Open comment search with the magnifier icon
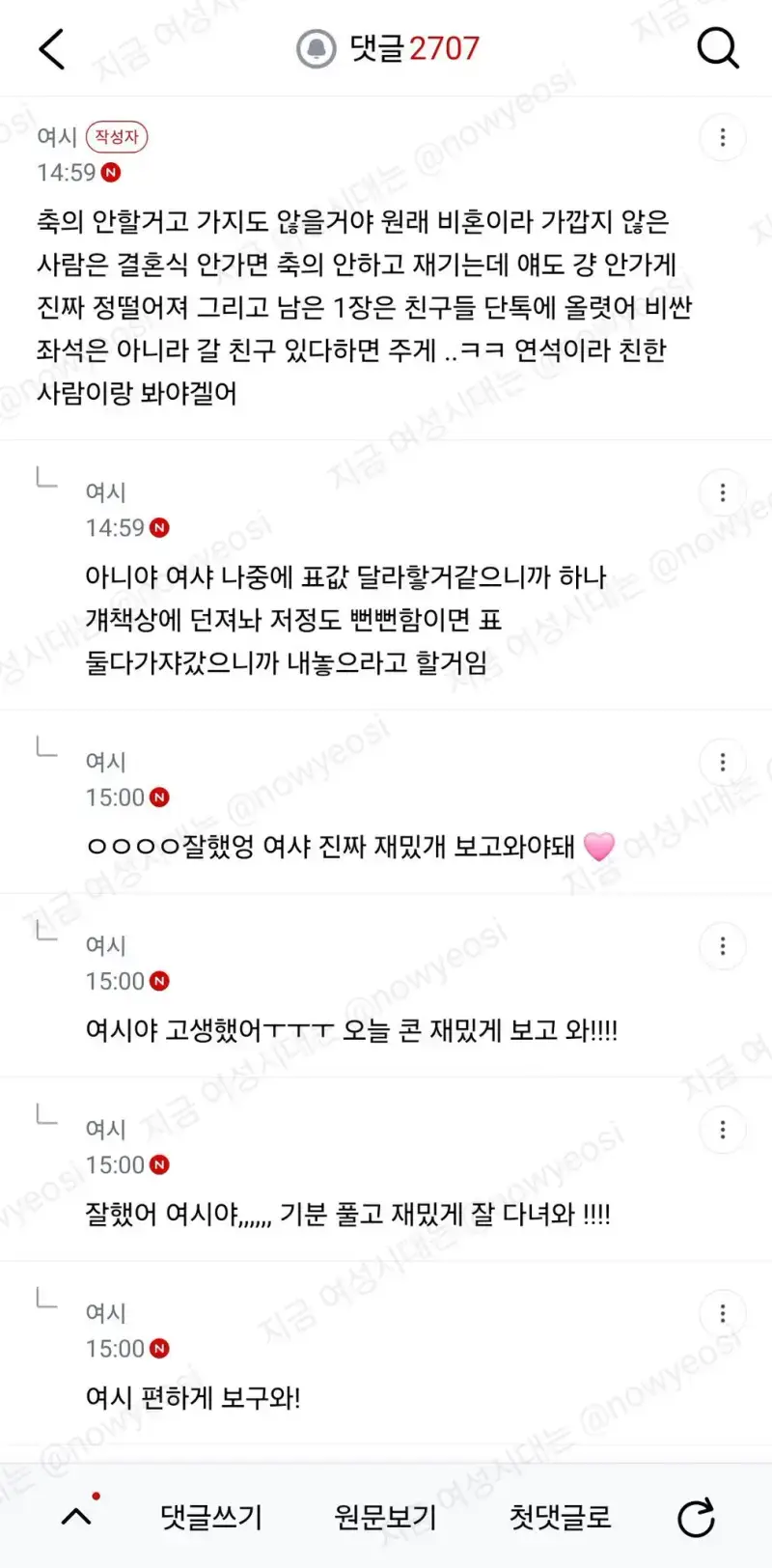The image size is (772, 1568). (718, 48)
